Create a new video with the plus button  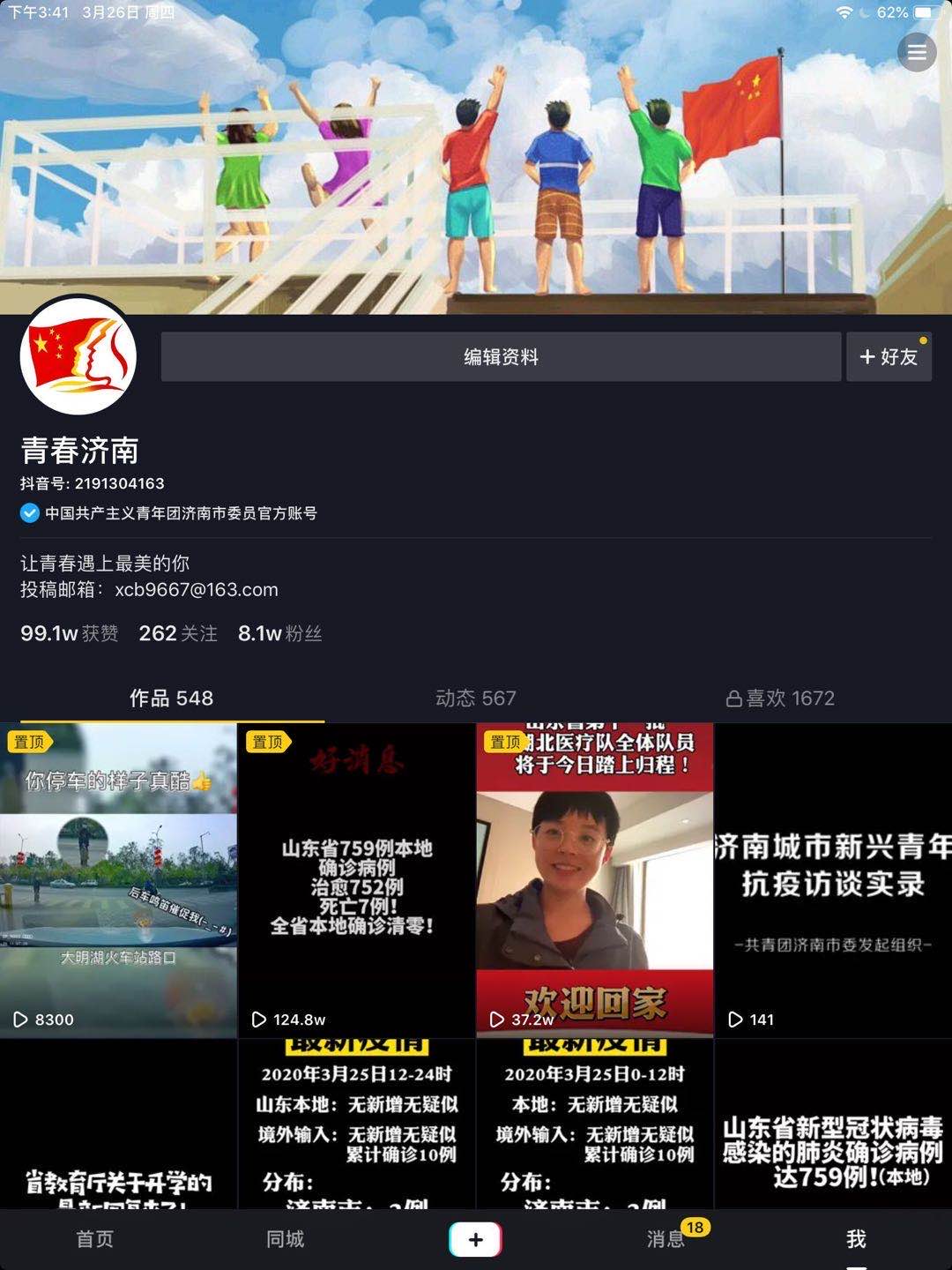click(475, 1239)
